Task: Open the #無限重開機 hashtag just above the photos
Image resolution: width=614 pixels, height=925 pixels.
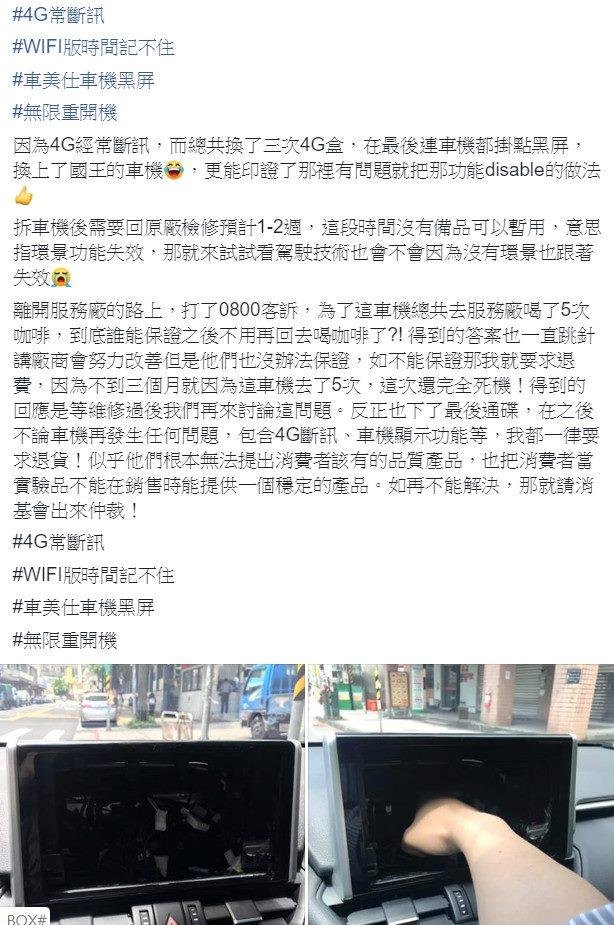Action: click(65, 639)
